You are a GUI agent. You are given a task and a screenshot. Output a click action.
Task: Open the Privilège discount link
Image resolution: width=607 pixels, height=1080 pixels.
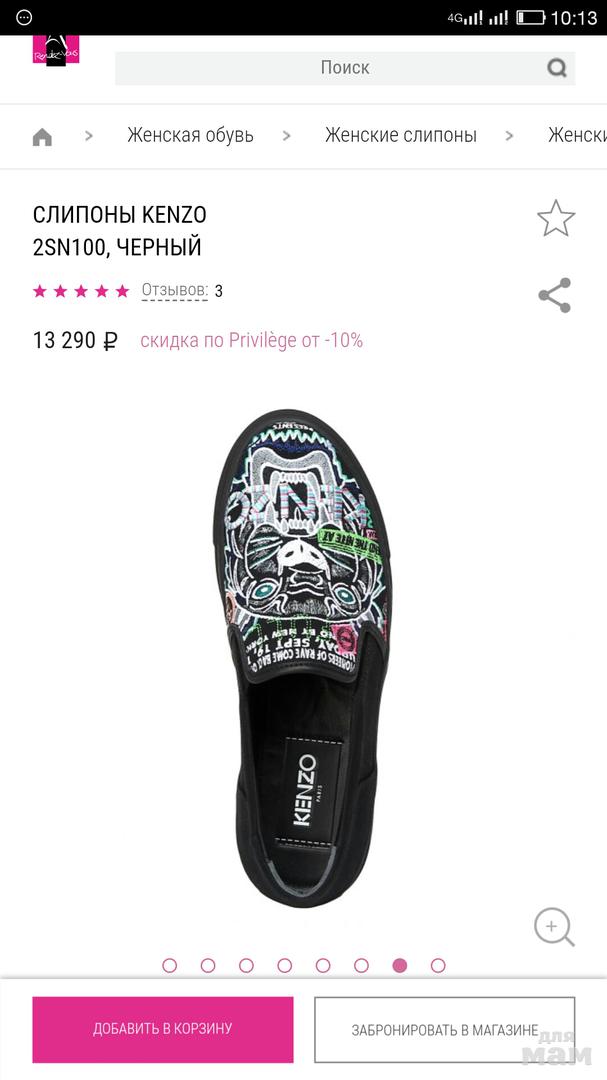click(x=251, y=340)
